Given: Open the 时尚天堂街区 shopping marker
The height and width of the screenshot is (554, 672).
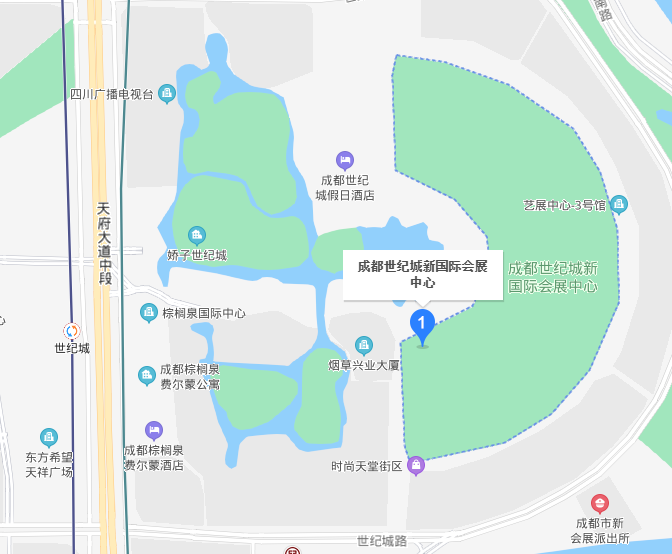Looking at the screenshot, I should pos(417,466).
